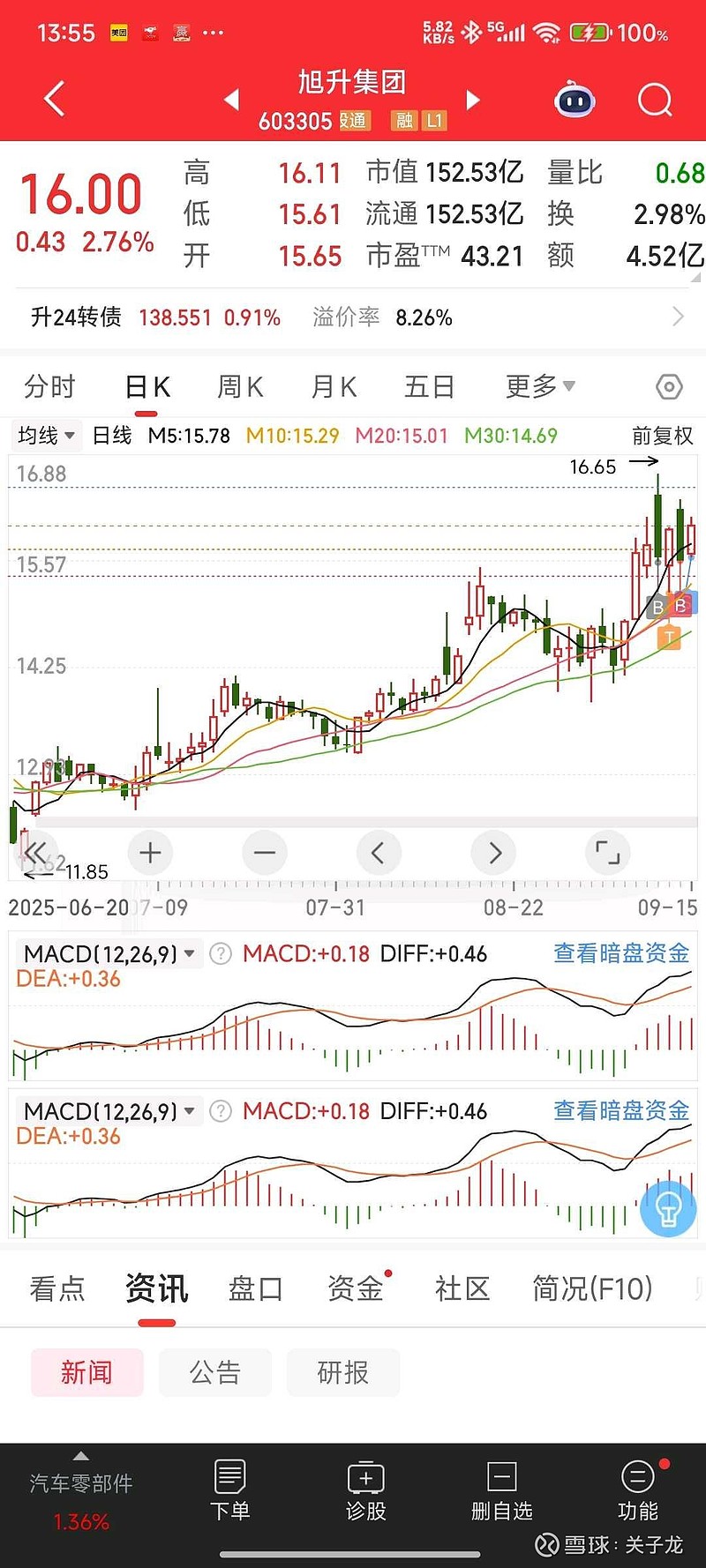Open 下单 to place an order
706x1568 pixels.
pyautogui.click(x=229, y=1491)
